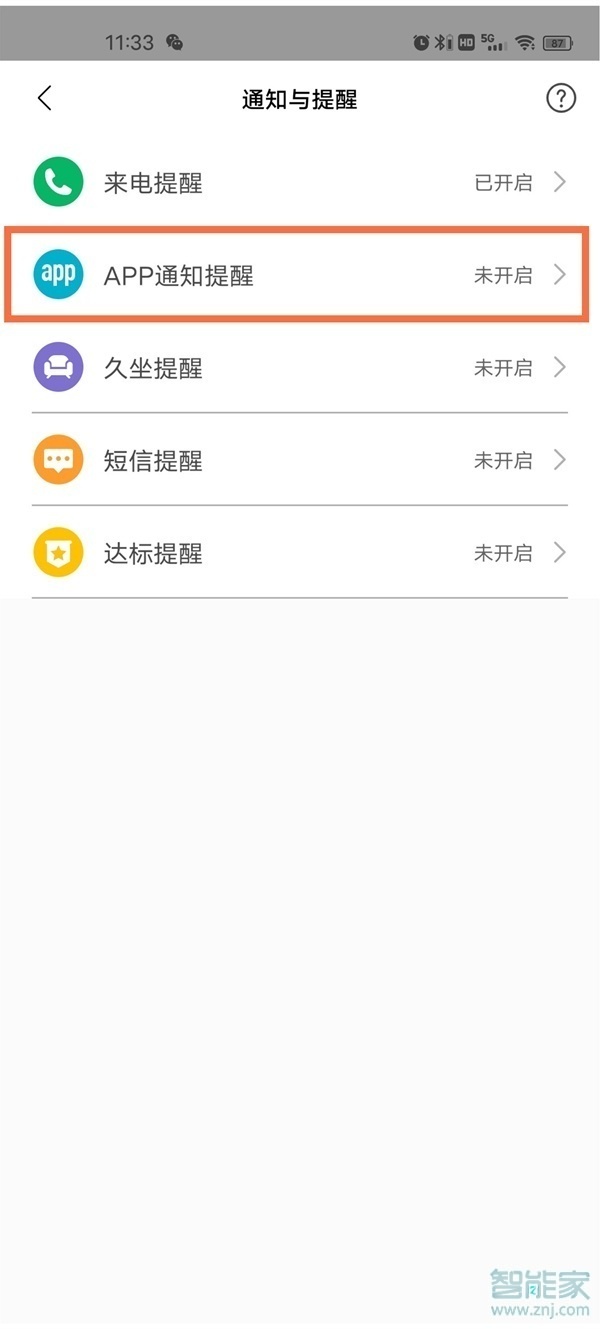Open 久坐提醒 settings
Viewport: 600px width, 1329px height.
point(300,368)
